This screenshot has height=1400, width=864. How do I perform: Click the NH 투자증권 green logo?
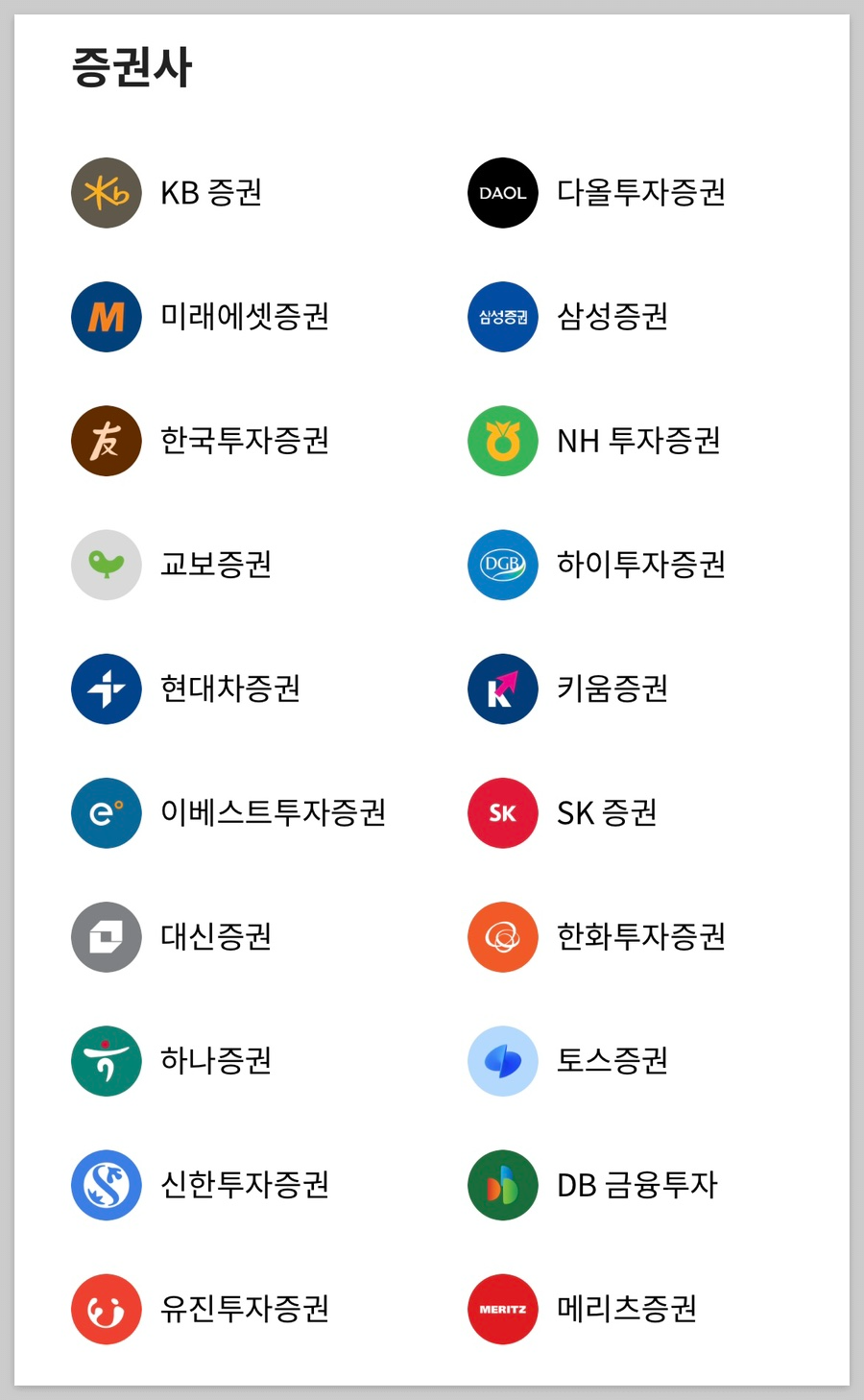pos(502,441)
